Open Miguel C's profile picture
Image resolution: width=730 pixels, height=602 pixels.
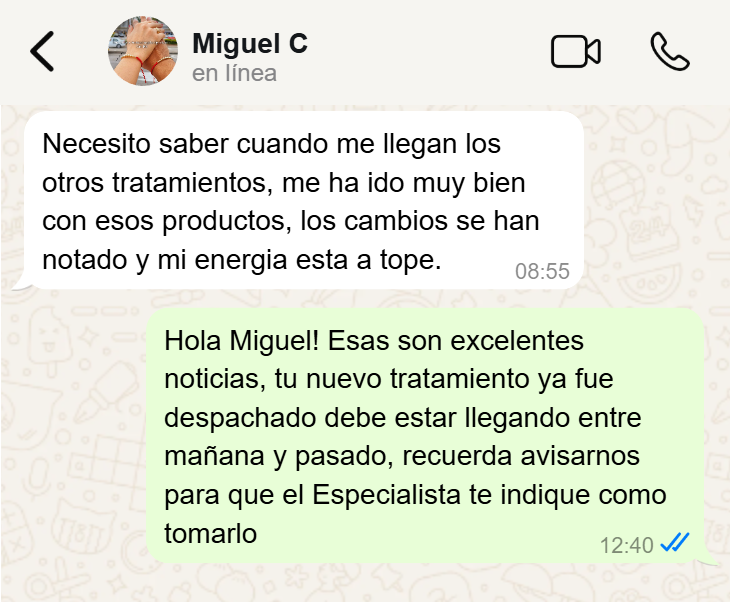[x=143, y=51]
